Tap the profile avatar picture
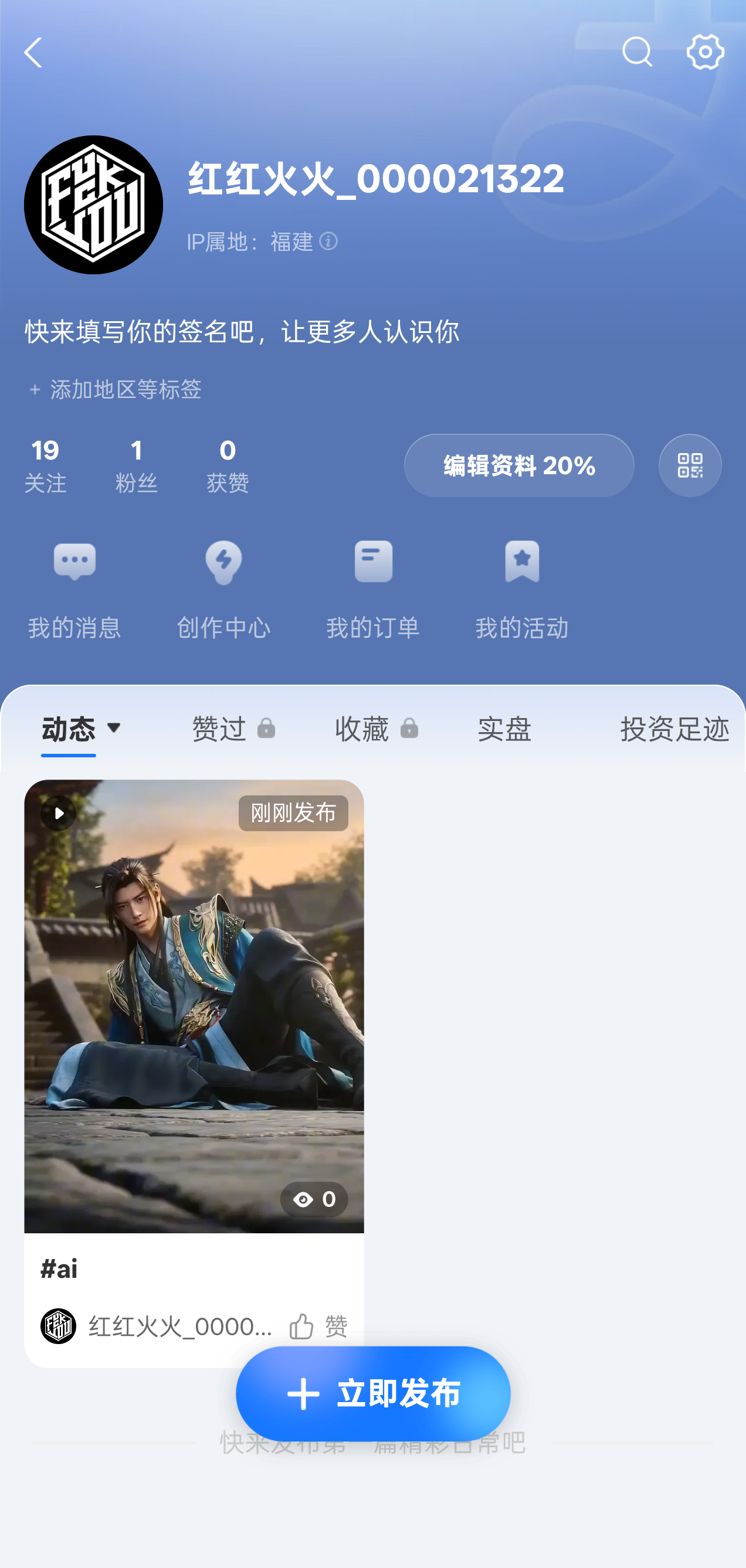This screenshot has width=746, height=1568. click(93, 205)
